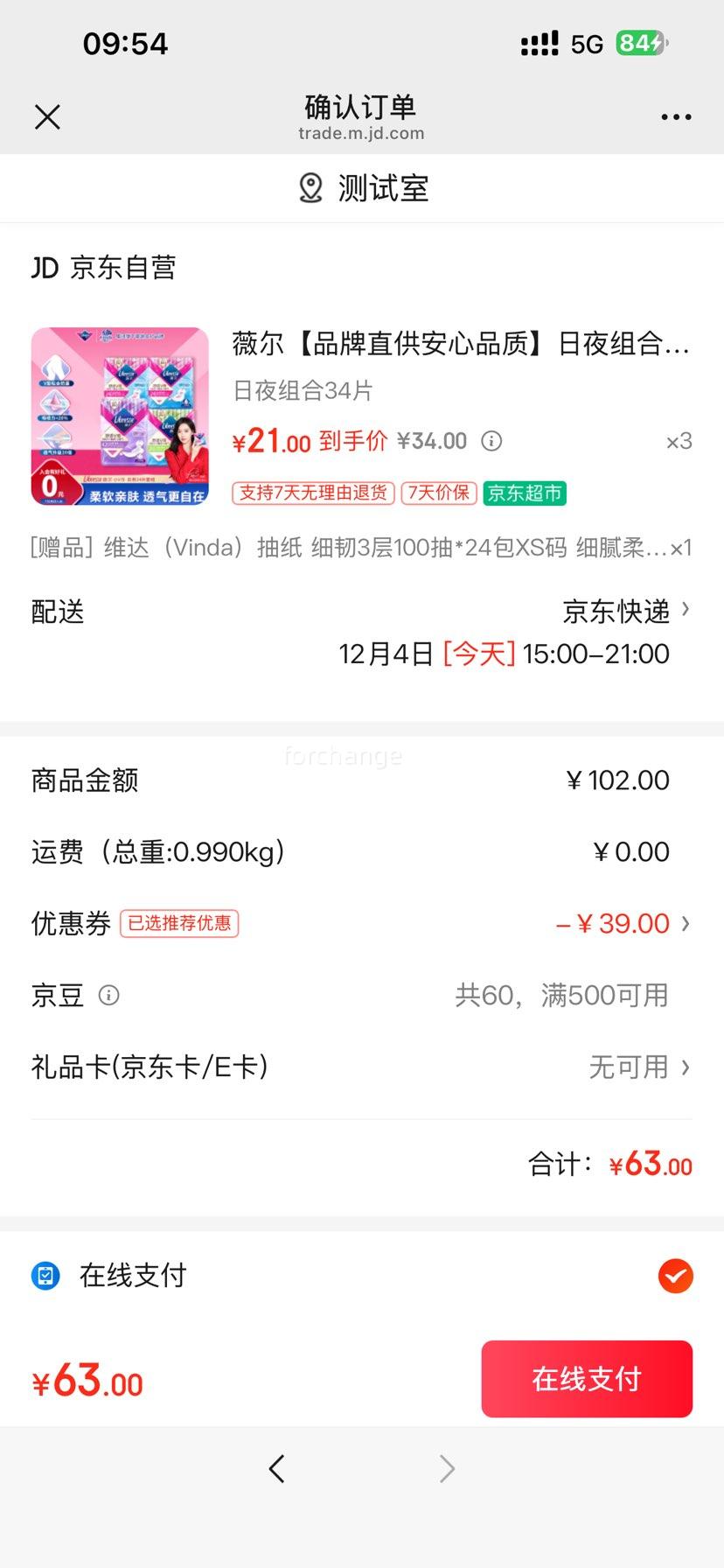Image resolution: width=724 pixels, height=1568 pixels.
Task: Tap the right forward chevron at page bottom
Action: pos(447,1468)
